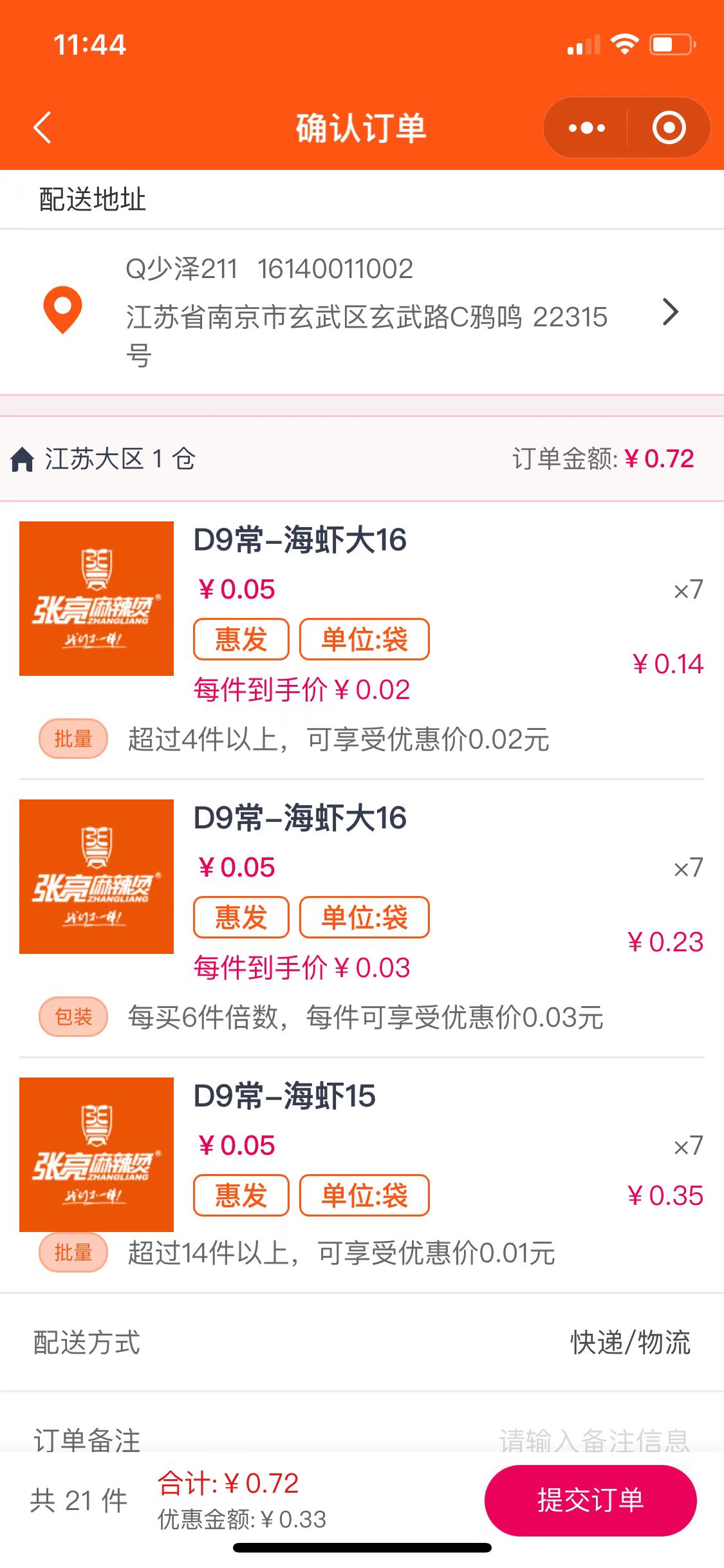Open the mini program more-options menu
Viewport: 724px width, 1568px height.
tap(586, 128)
